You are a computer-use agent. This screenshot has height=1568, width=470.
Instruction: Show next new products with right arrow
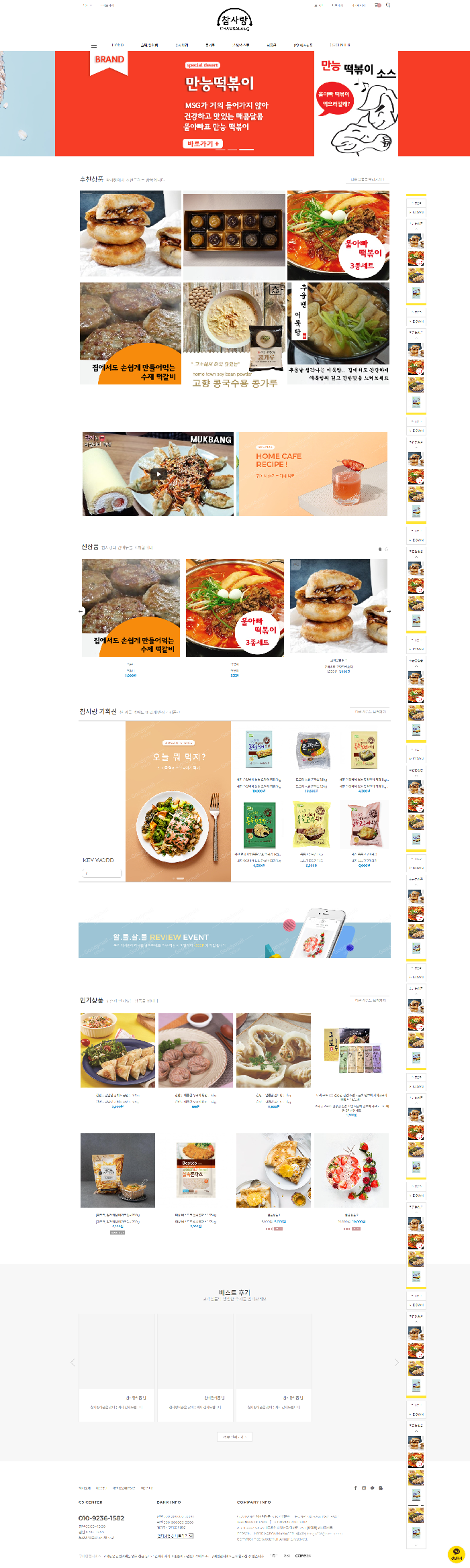[x=388, y=611]
